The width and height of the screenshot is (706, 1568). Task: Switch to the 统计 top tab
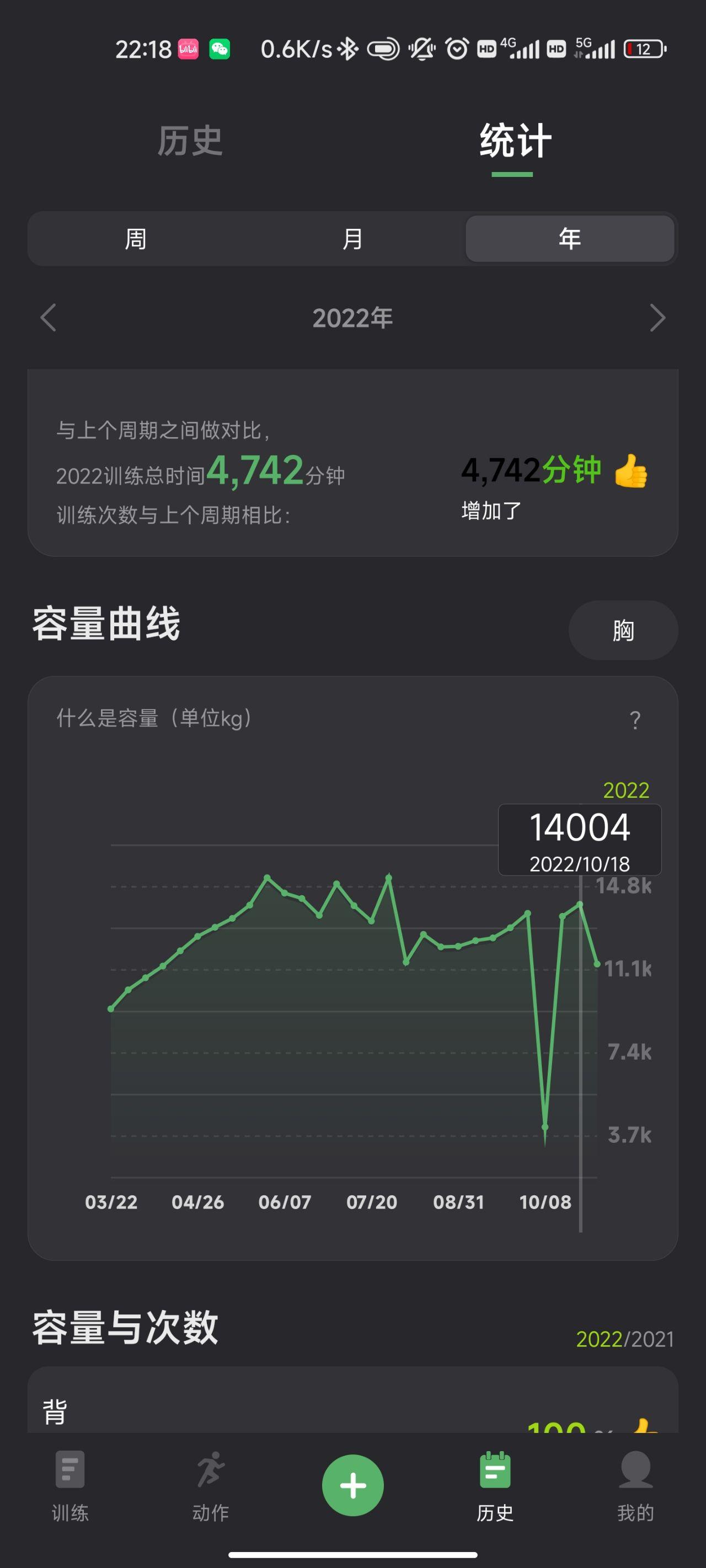(515, 141)
